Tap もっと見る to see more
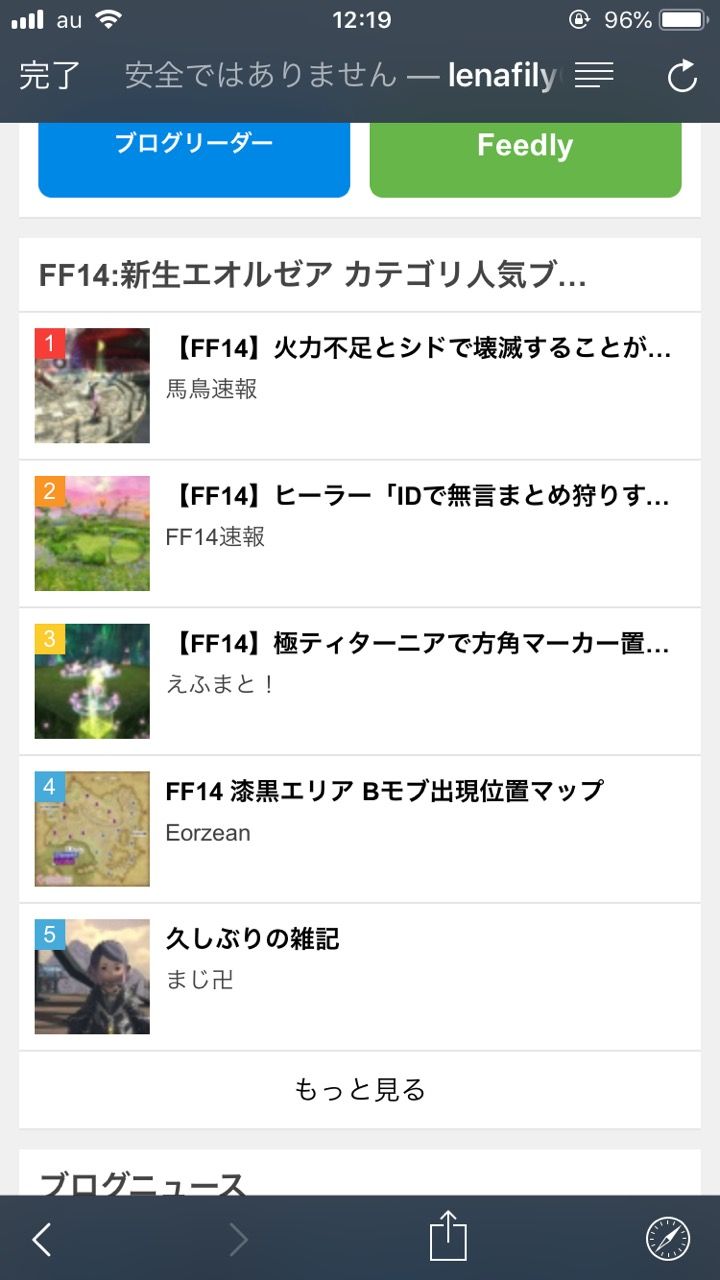The image size is (720, 1280). pyautogui.click(x=360, y=1089)
